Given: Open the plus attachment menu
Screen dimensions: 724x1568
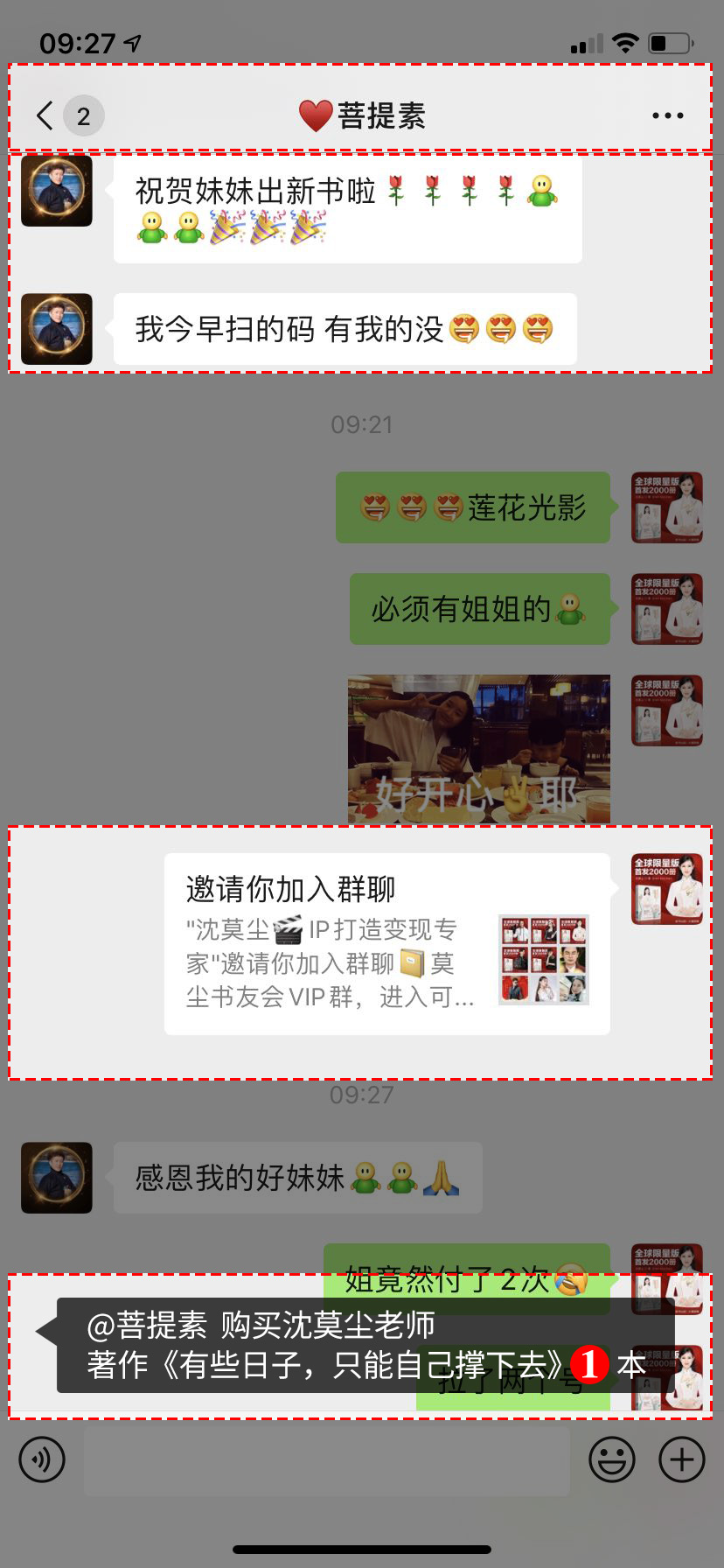Looking at the screenshot, I should 681,1459.
